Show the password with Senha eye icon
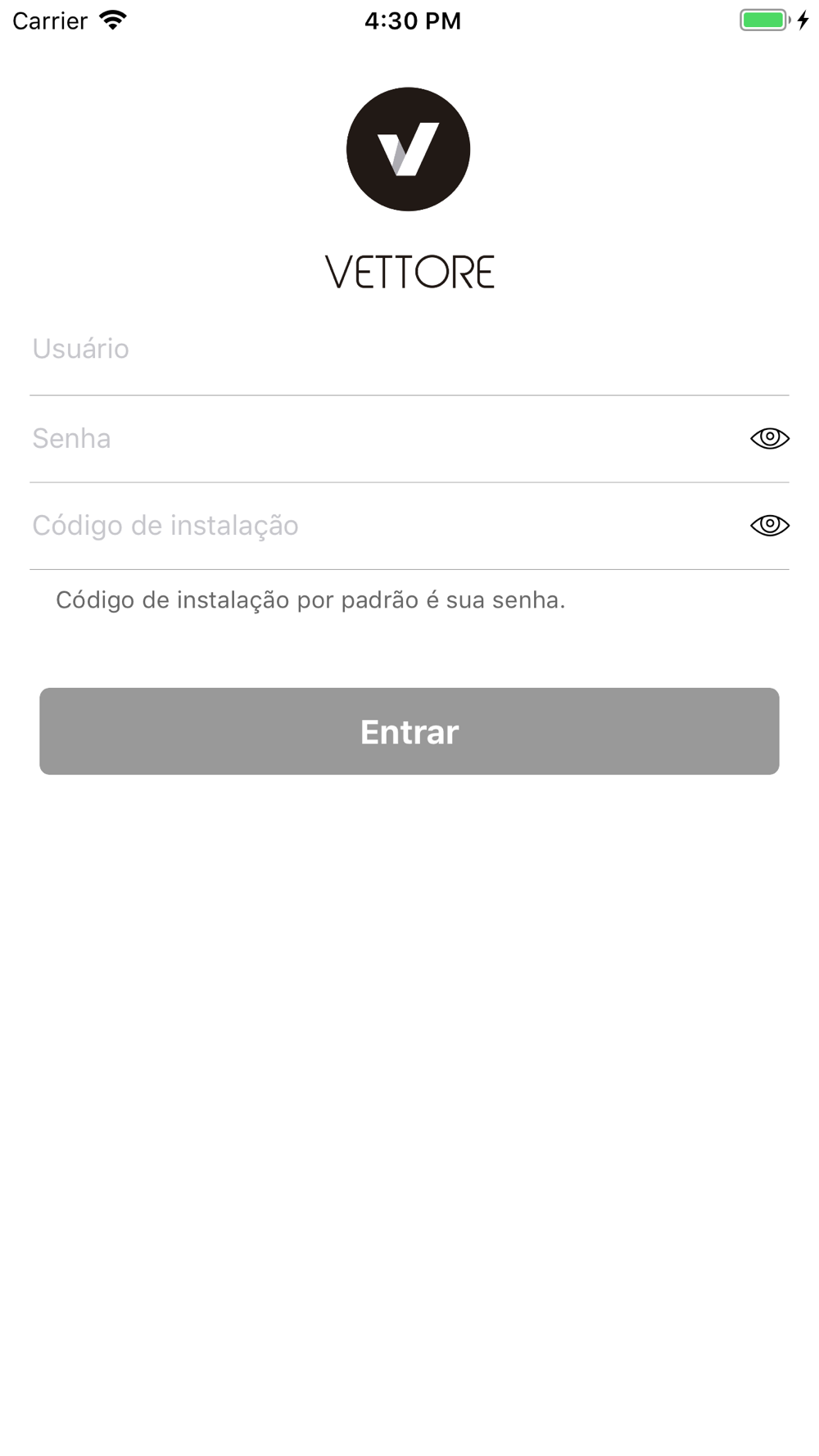819x1456 pixels. (770, 438)
